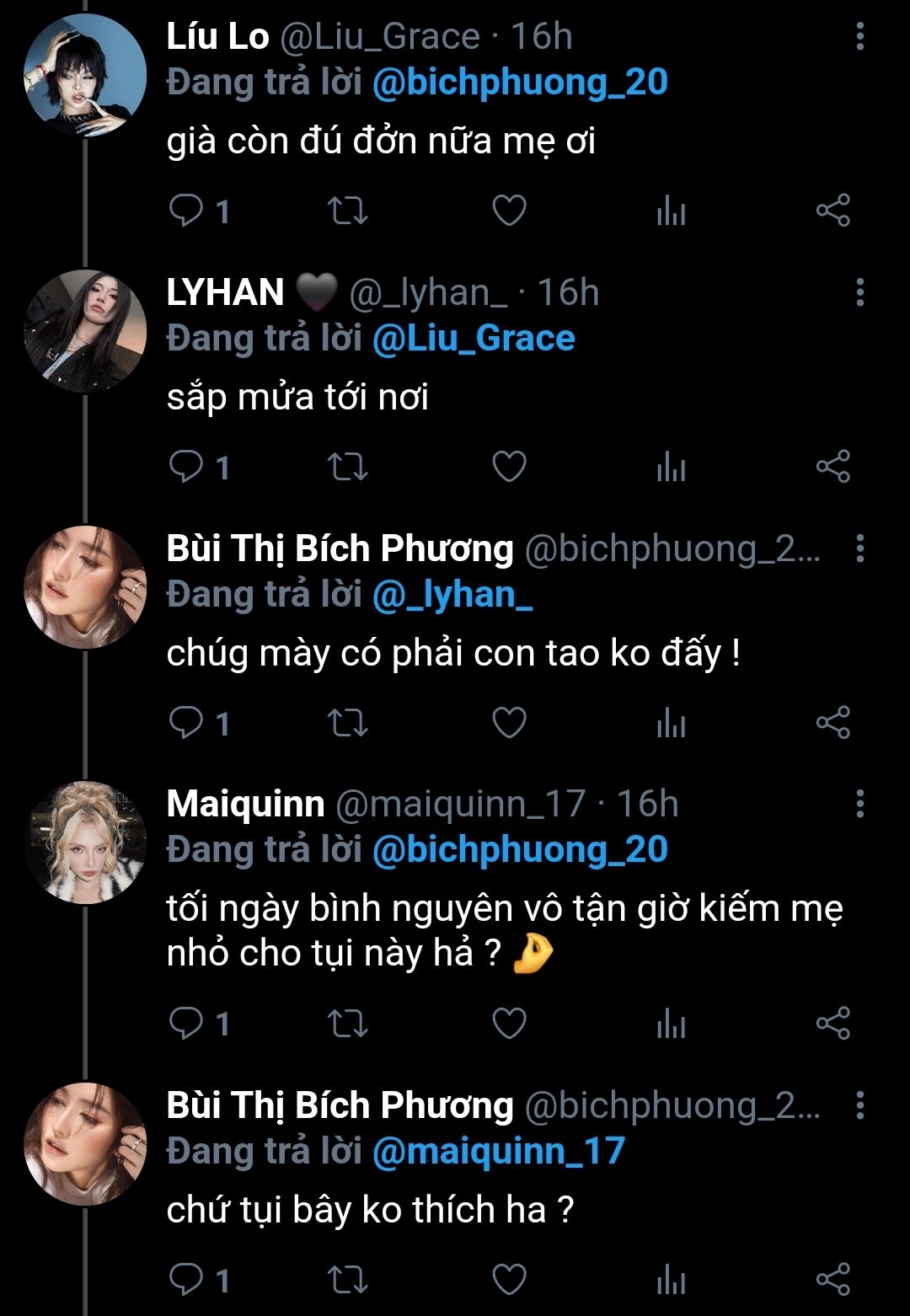Reply to "chứ tụi bây ko thích ha ?"
910x1316 pixels.
[185, 1280]
